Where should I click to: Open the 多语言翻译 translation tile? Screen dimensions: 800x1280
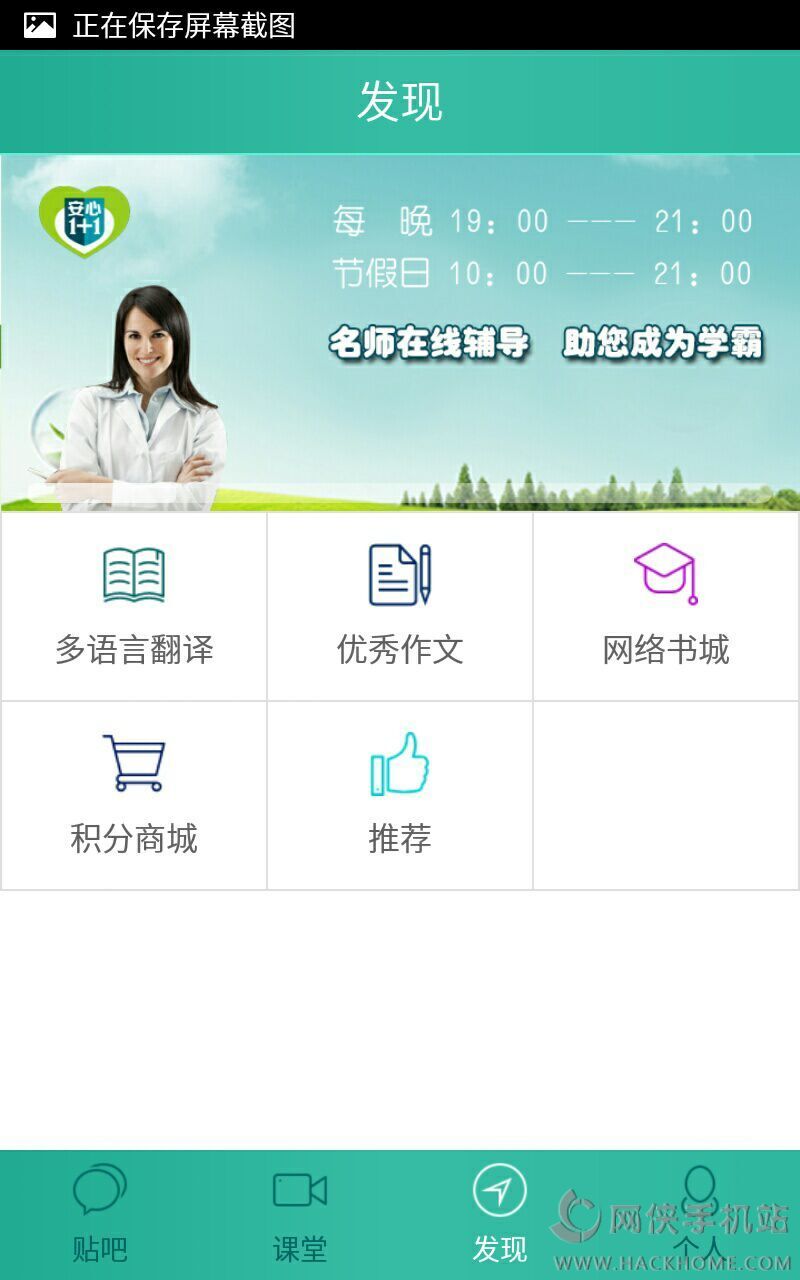(x=134, y=607)
